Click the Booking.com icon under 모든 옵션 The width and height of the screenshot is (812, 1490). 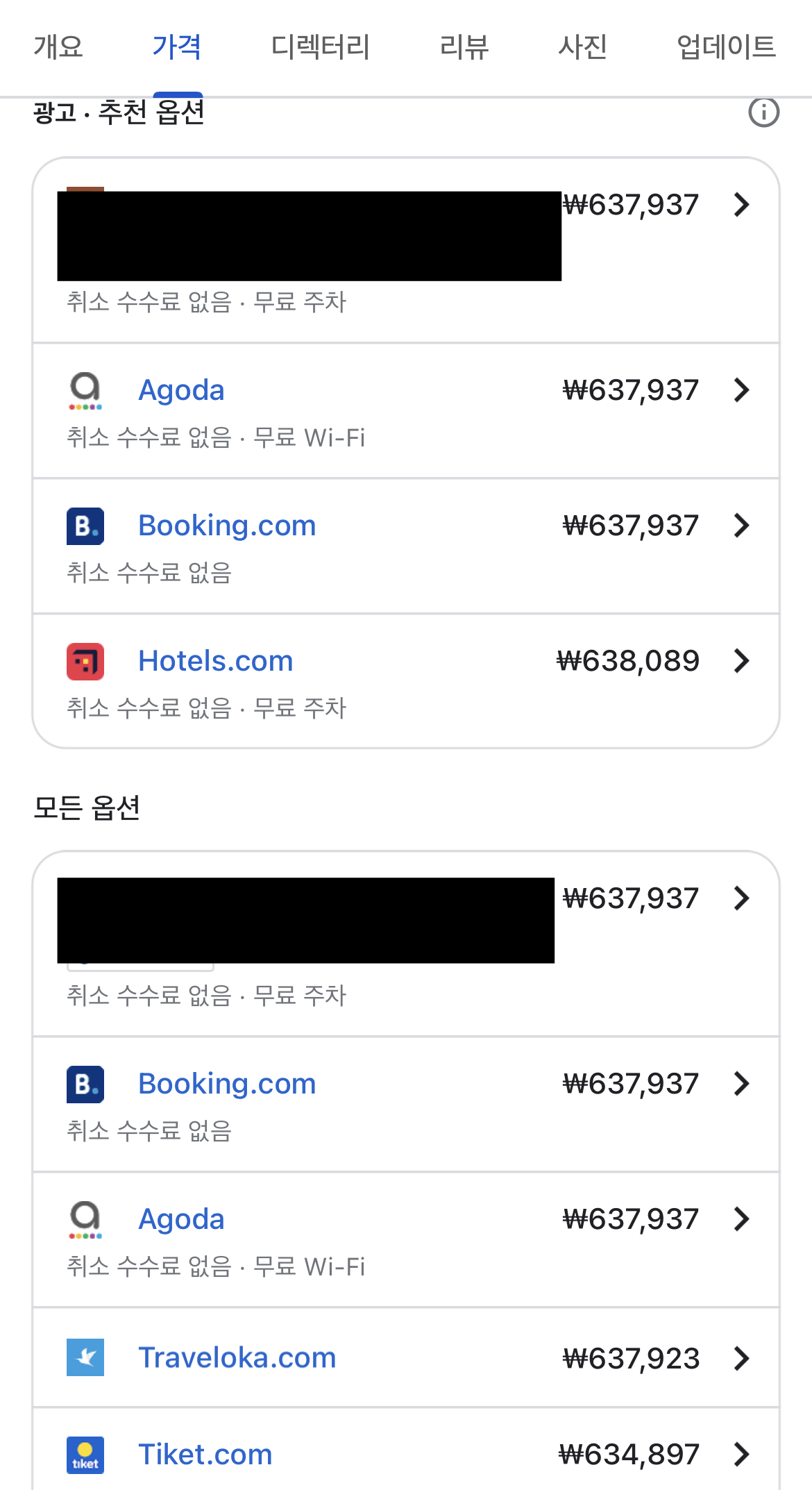point(85,1084)
